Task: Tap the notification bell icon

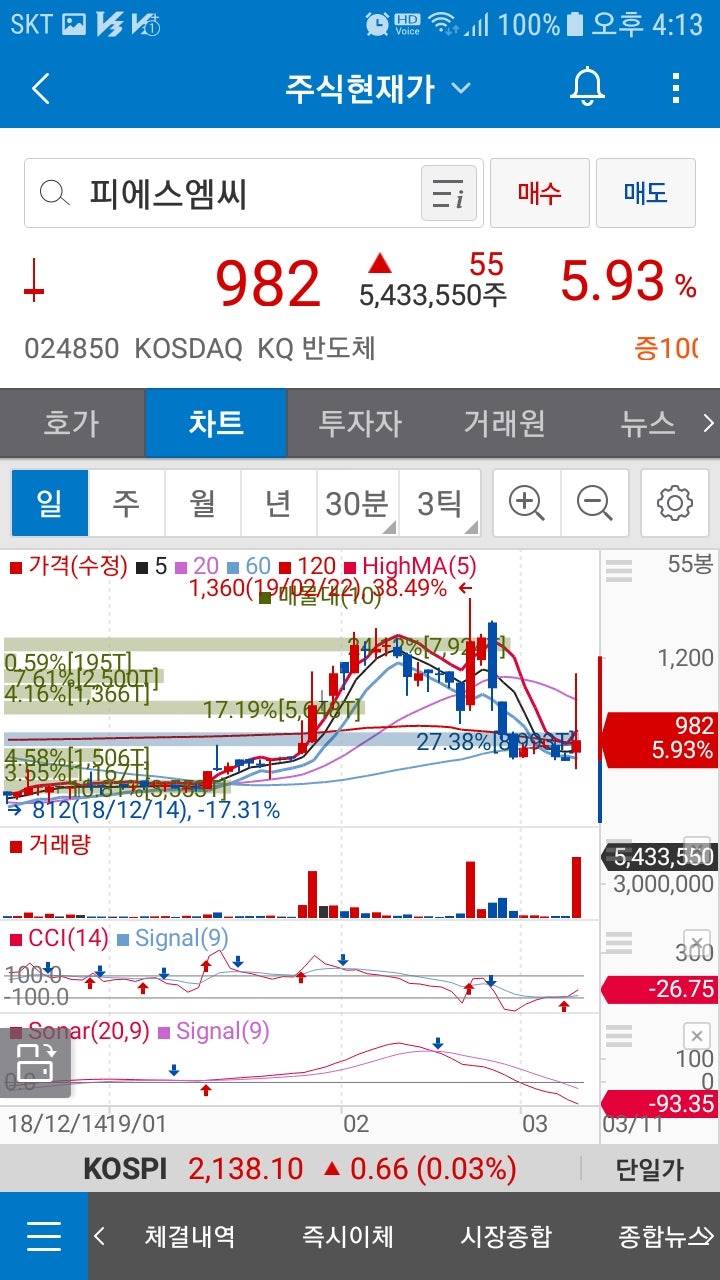Action: (586, 88)
